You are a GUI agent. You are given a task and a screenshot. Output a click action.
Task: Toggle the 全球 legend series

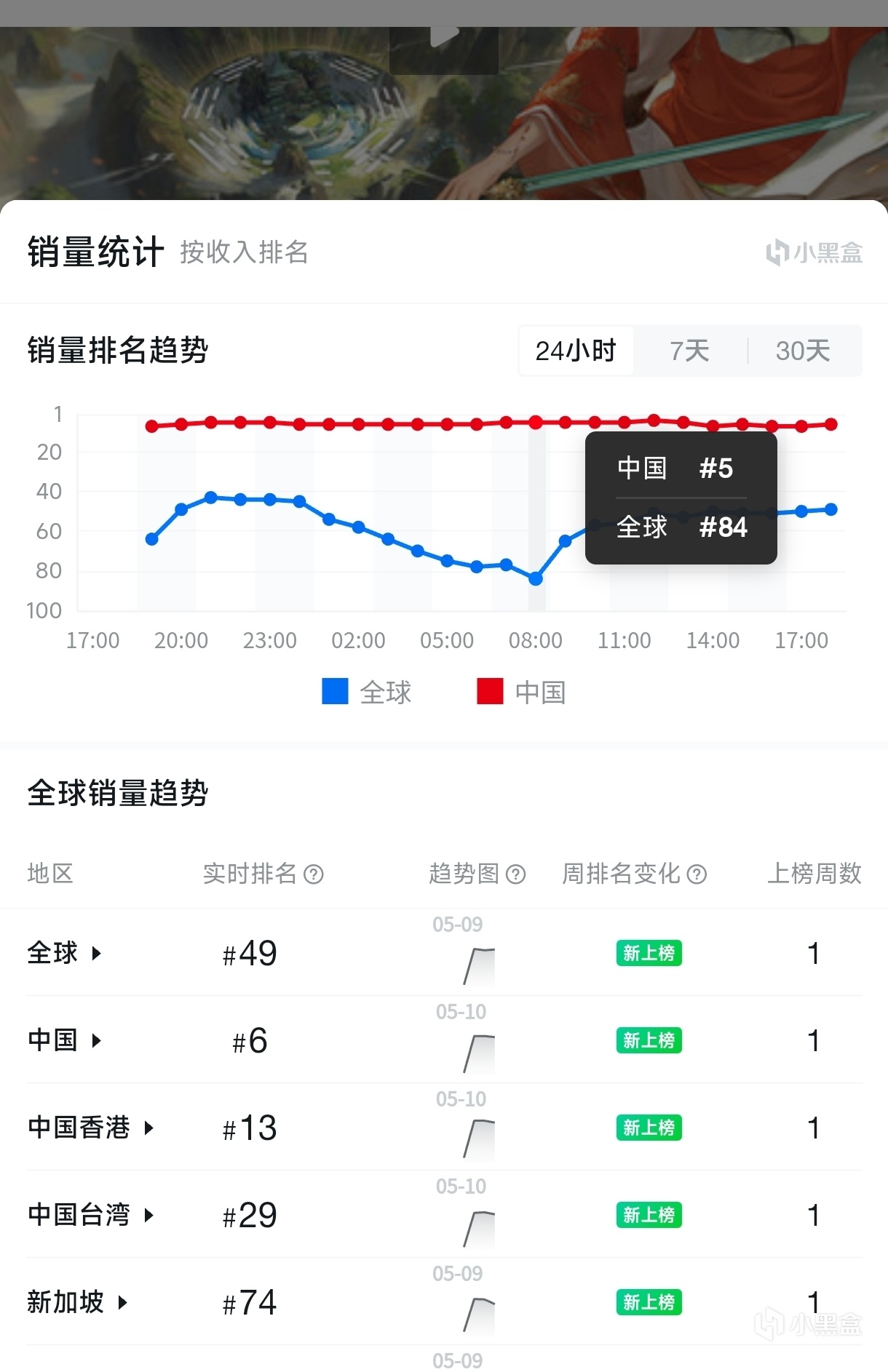click(367, 692)
